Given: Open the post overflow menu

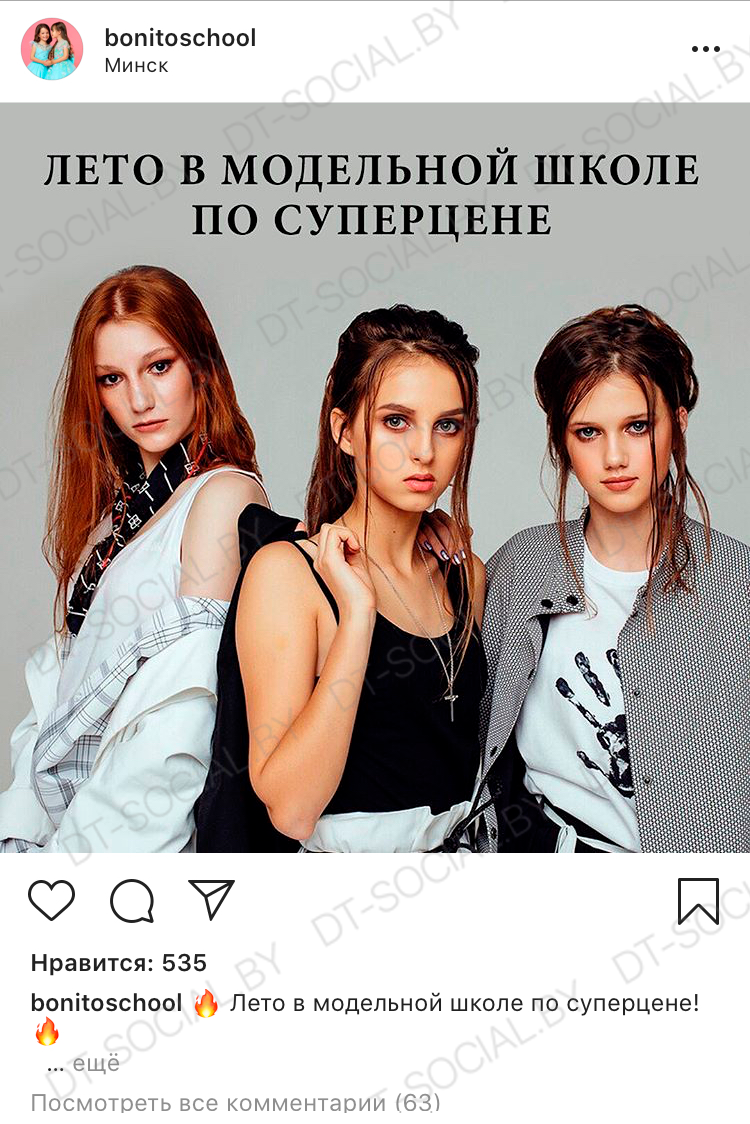Looking at the screenshot, I should point(705,49).
